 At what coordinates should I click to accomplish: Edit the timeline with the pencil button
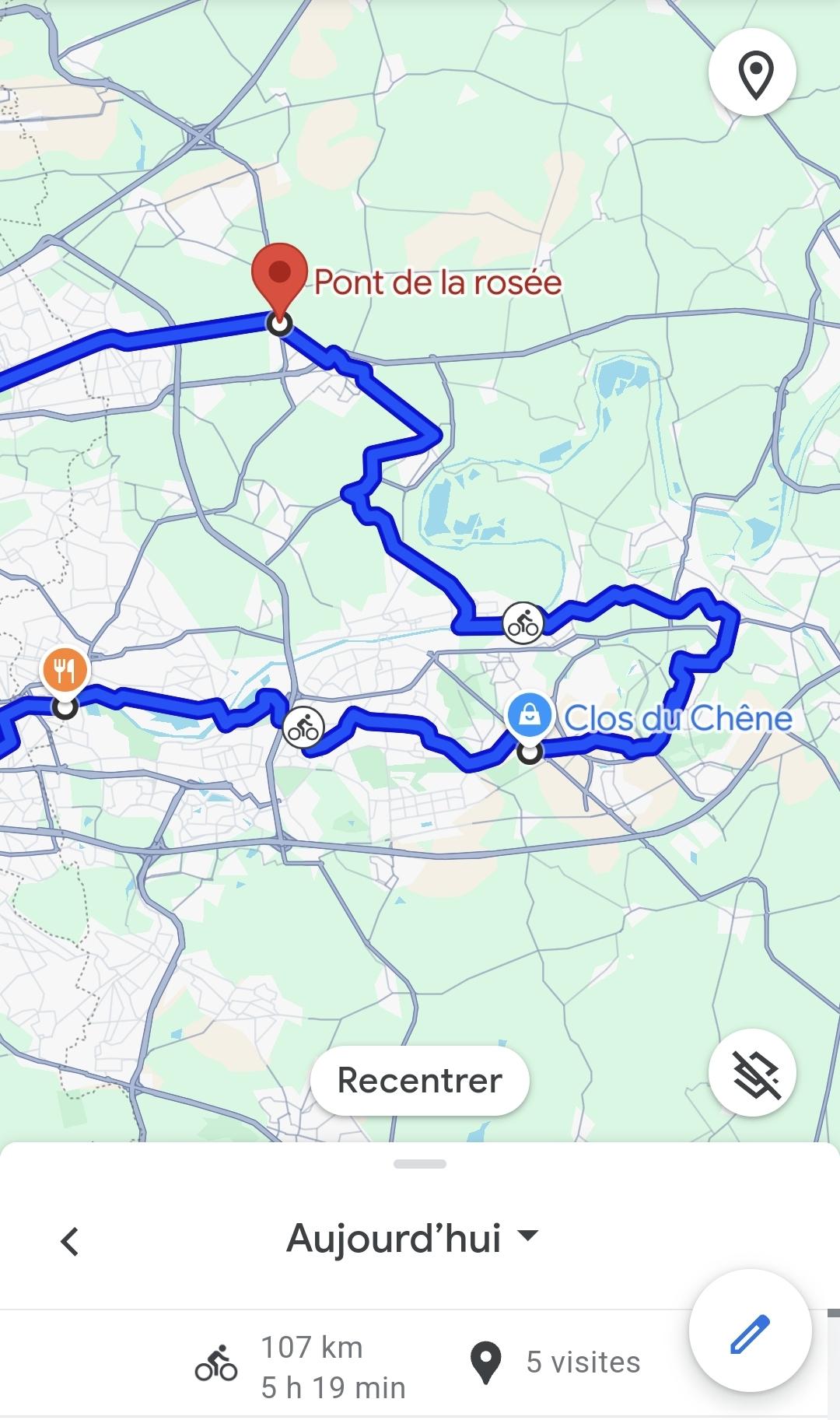[751, 1331]
